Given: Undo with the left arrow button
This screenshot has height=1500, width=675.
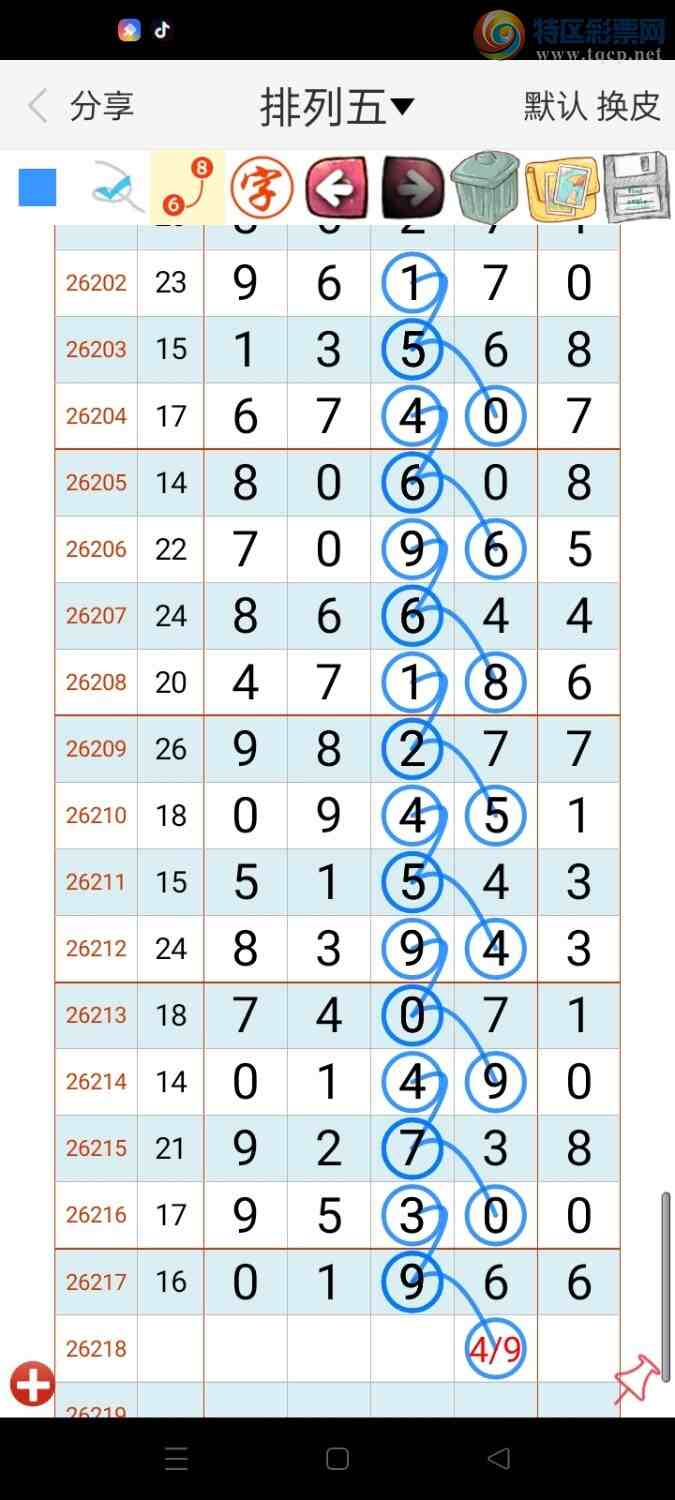Looking at the screenshot, I should [x=337, y=187].
